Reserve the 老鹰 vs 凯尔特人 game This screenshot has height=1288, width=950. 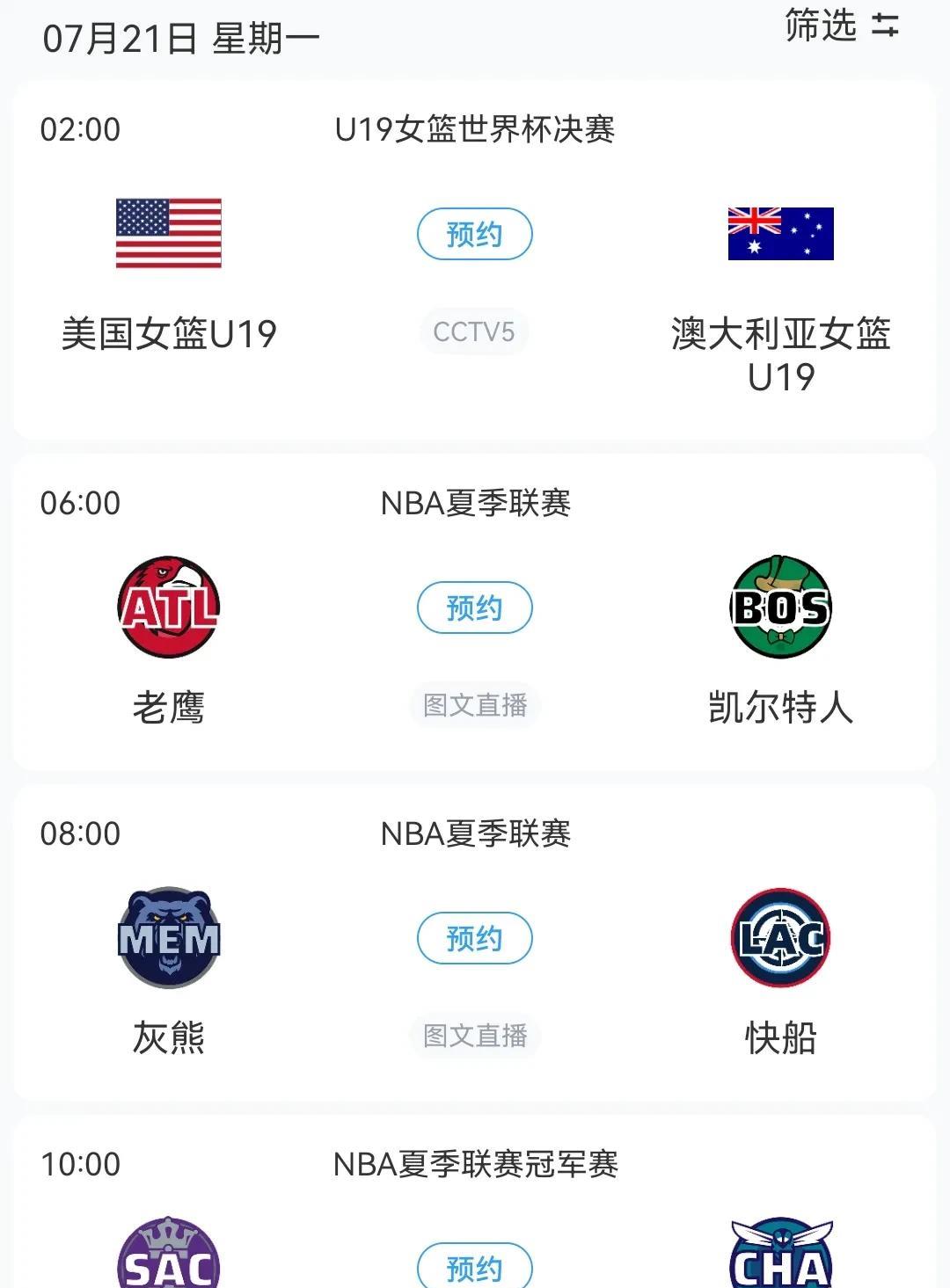click(x=474, y=608)
